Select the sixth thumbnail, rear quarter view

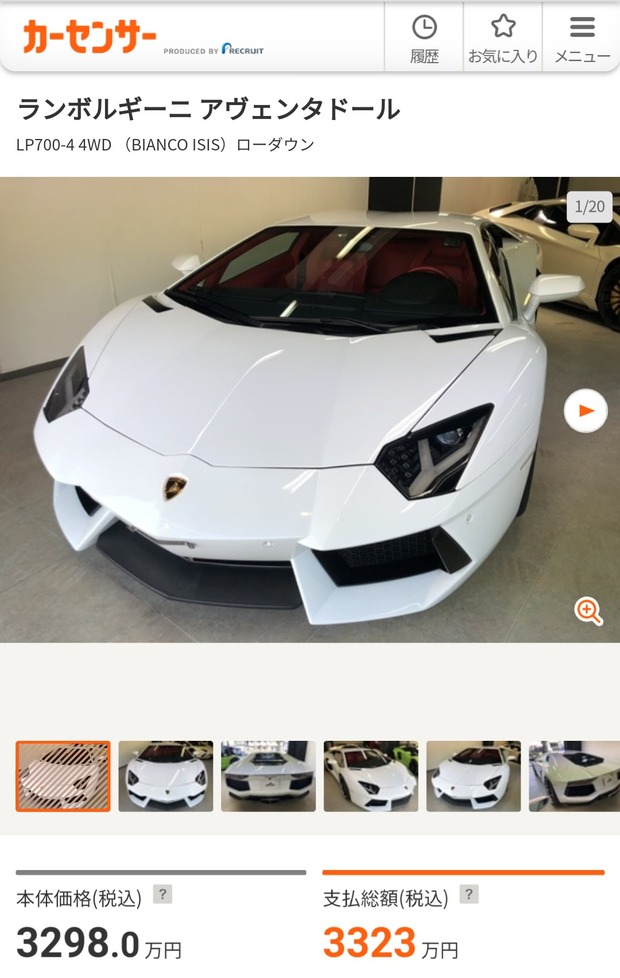pyautogui.click(x=574, y=776)
